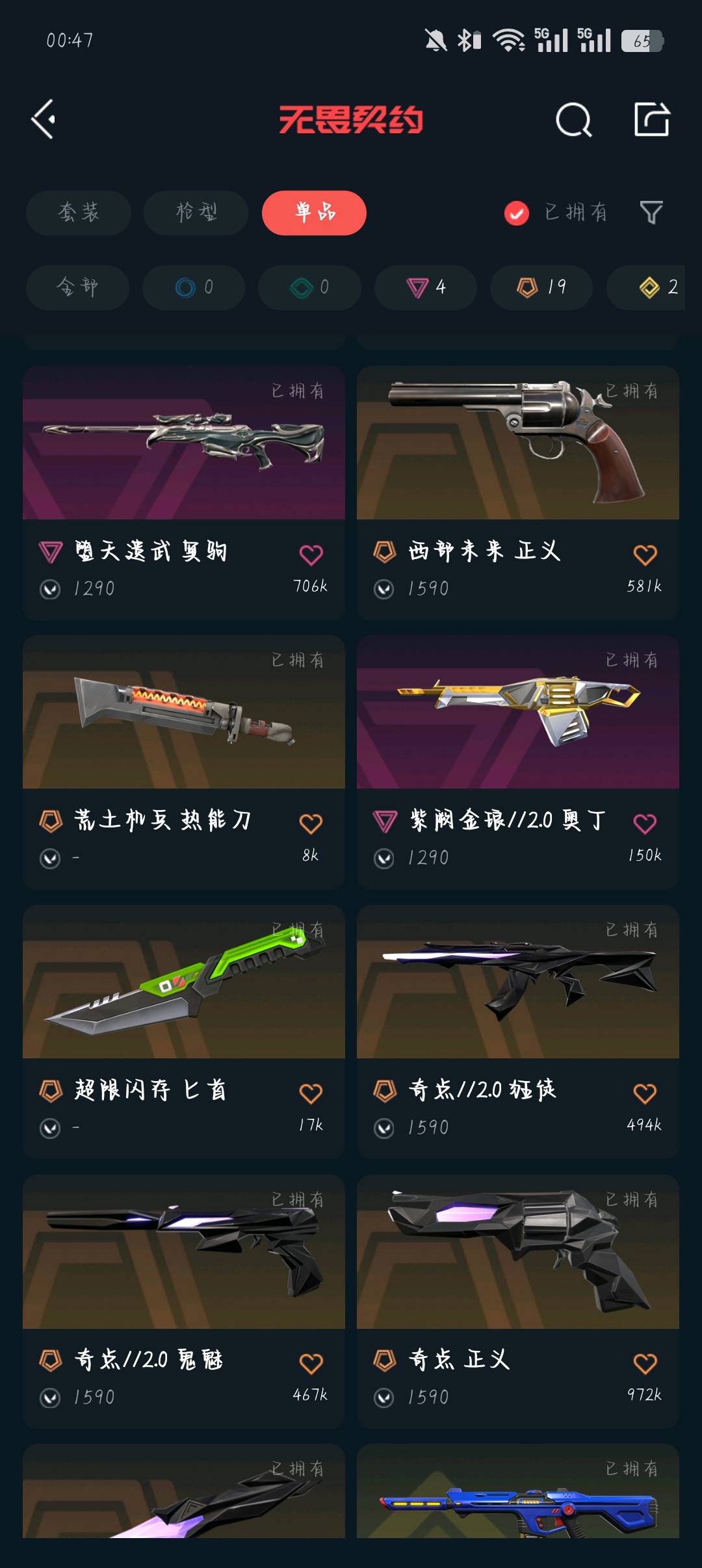This screenshot has height=1568, width=702.
Task: Like the 荒土朳互 热能刀 skin
Action: (311, 824)
